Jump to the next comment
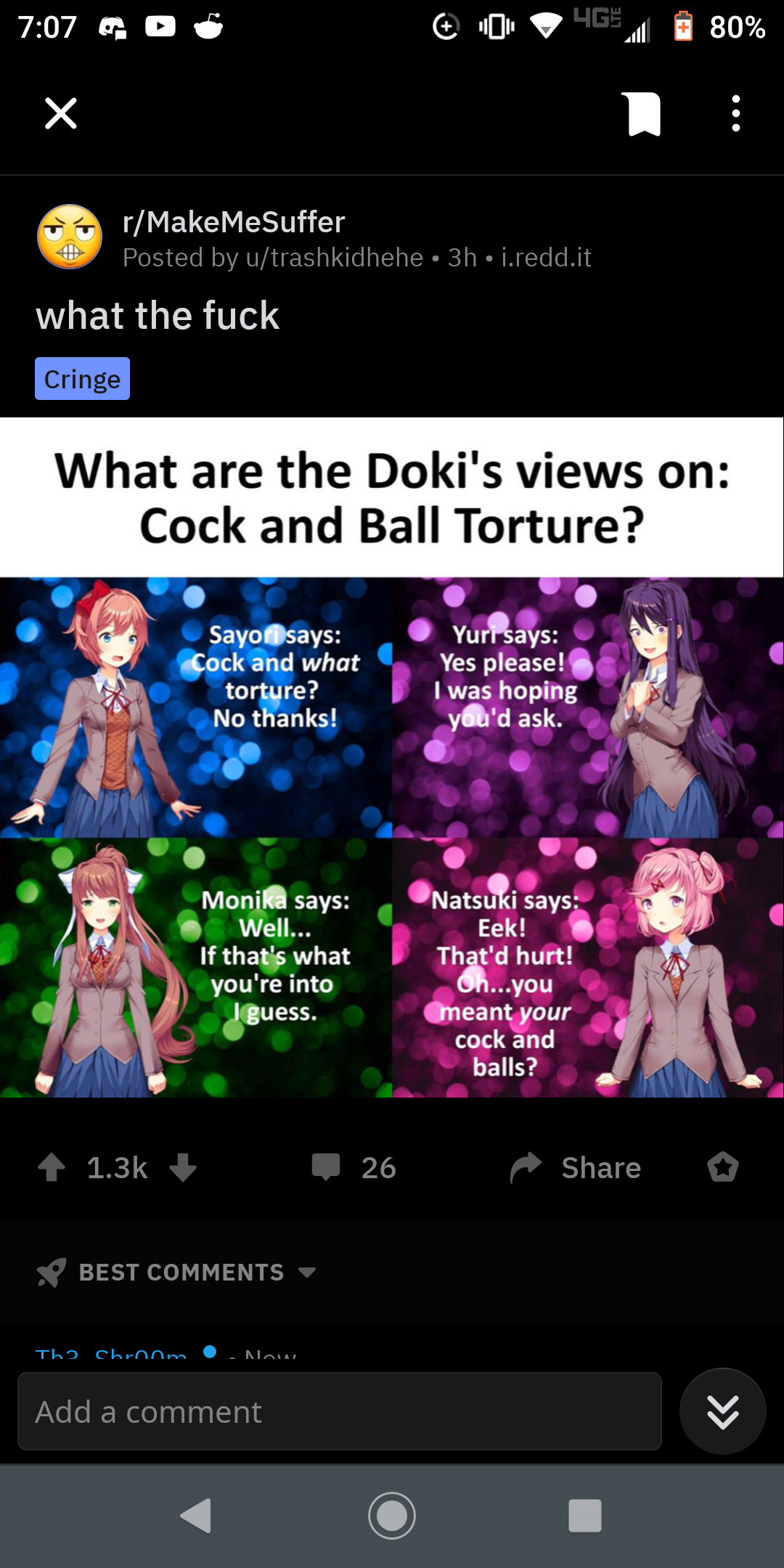The width and height of the screenshot is (784, 1568). pyautogui.click(x=723, y=1411)
